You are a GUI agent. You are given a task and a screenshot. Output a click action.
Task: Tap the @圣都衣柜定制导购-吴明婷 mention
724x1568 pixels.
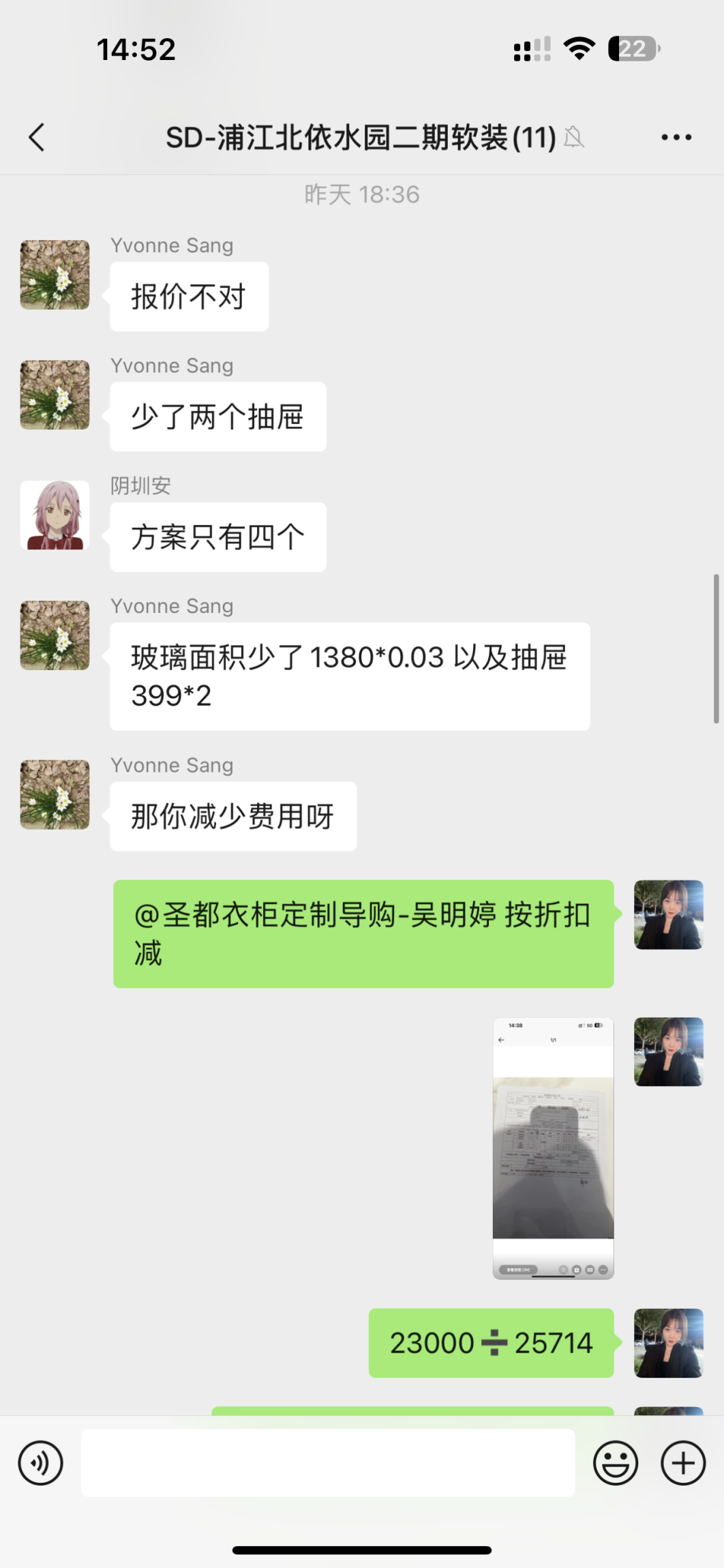point(316,915)
